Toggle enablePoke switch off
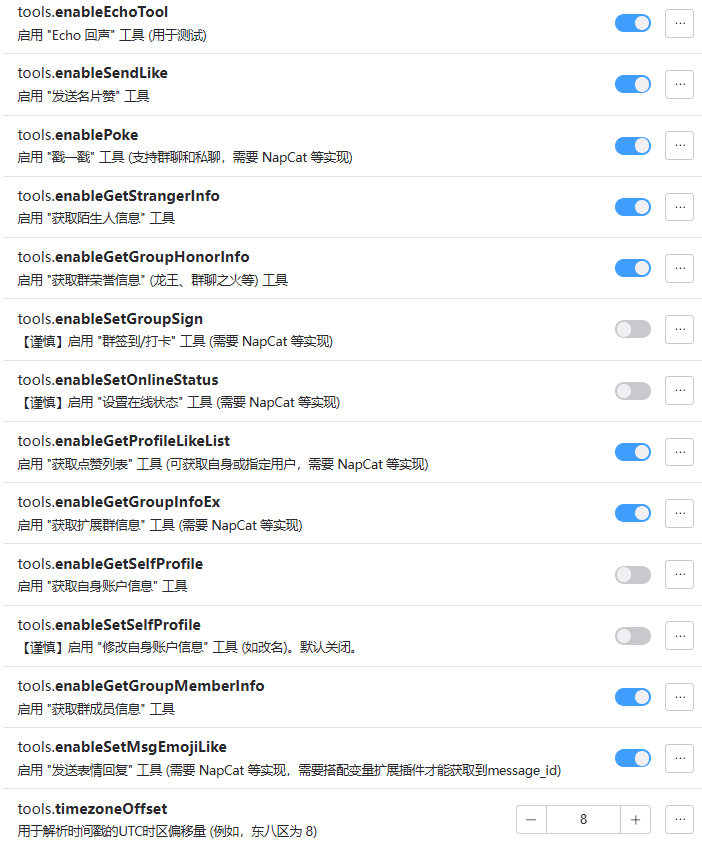 coord(632,146)
